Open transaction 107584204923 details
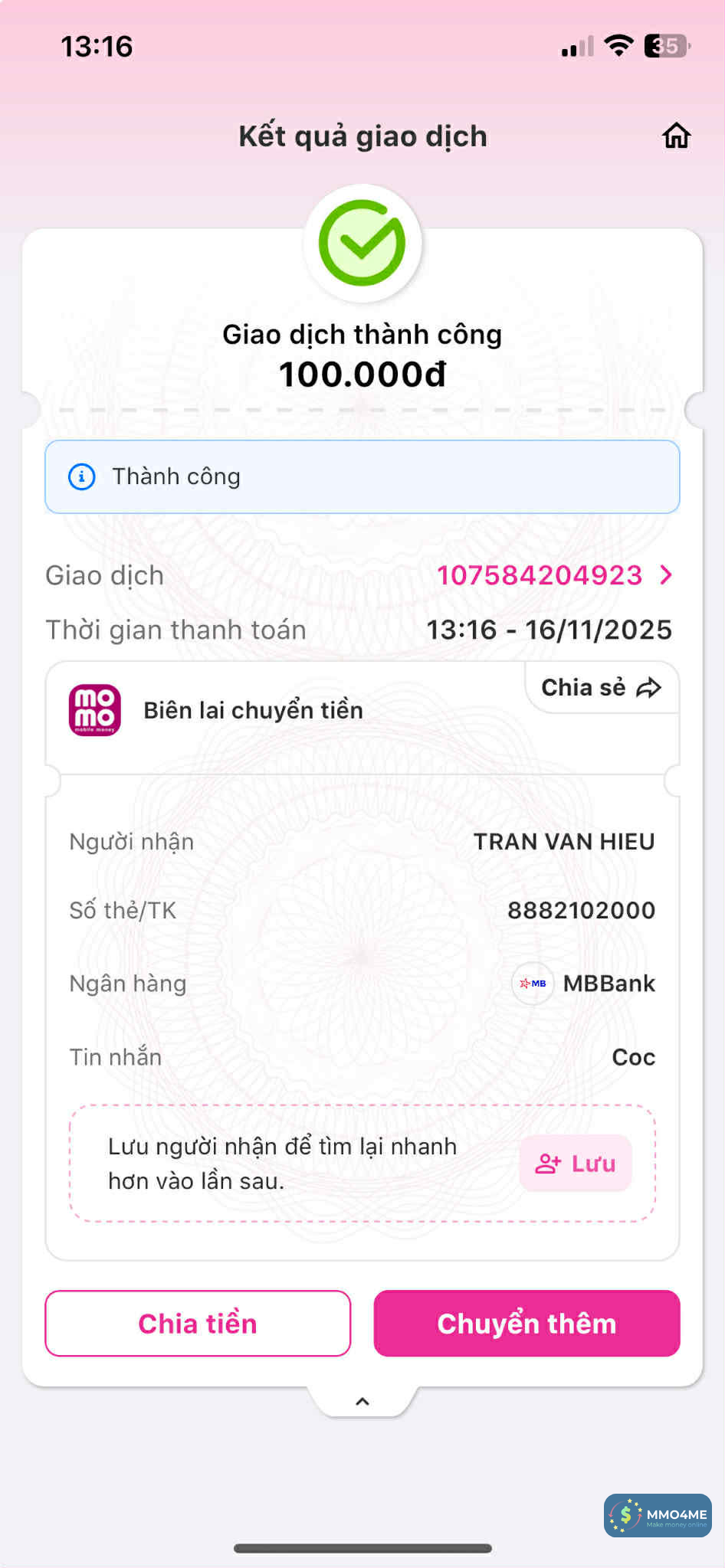Screen dimensions: 725x1568 (553, 575)
